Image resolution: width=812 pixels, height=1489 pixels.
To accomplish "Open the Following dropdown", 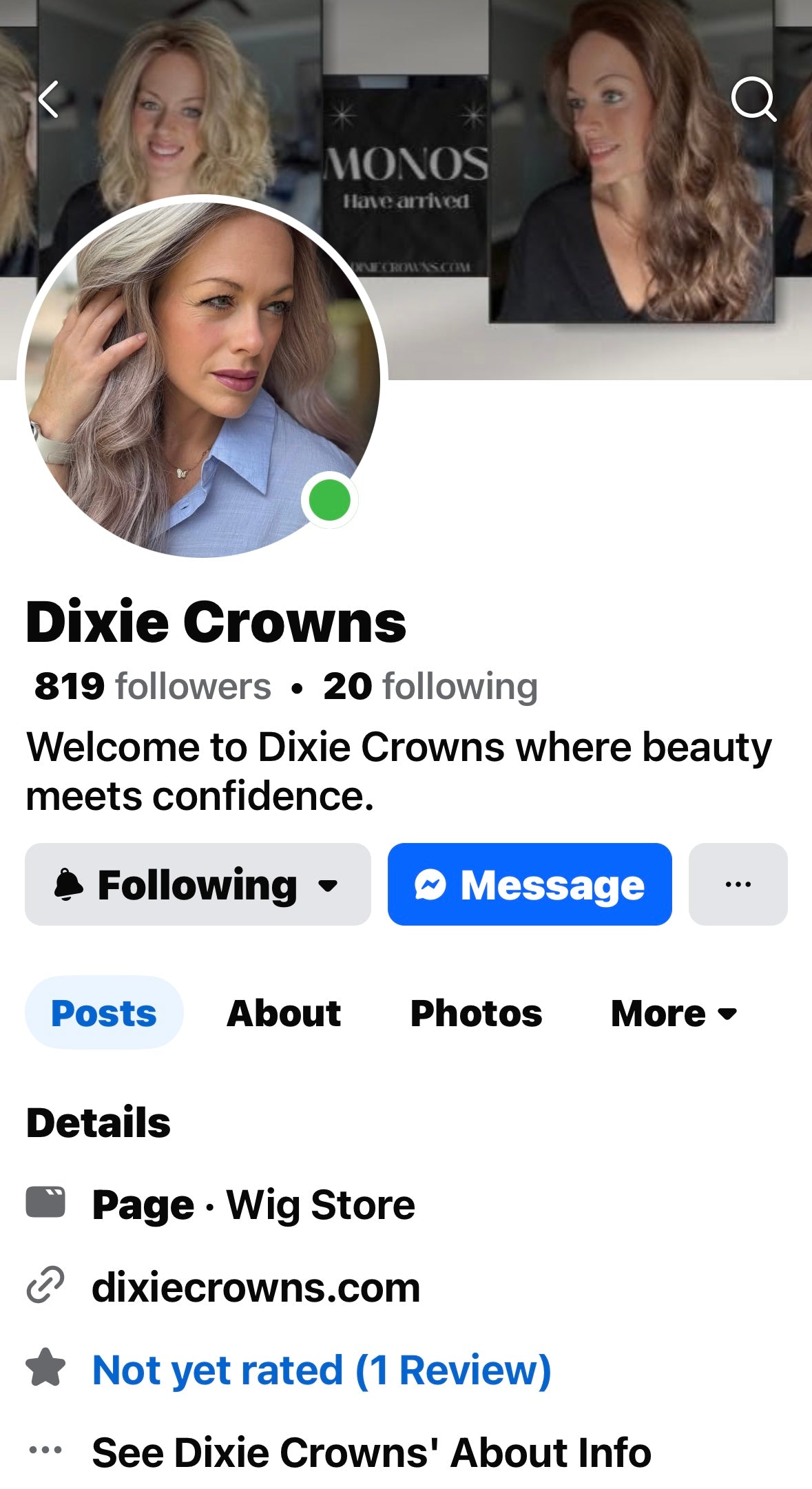I will click(x=198, y=884).
